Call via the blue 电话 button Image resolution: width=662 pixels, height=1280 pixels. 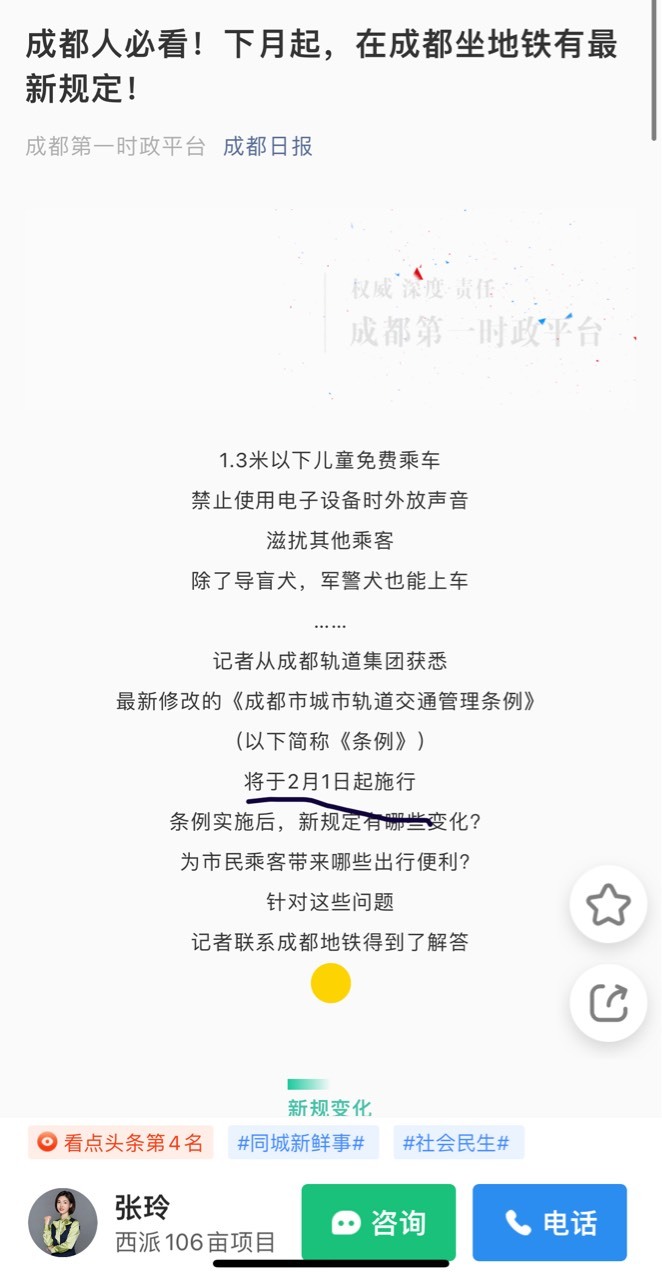click(550, 1222)
